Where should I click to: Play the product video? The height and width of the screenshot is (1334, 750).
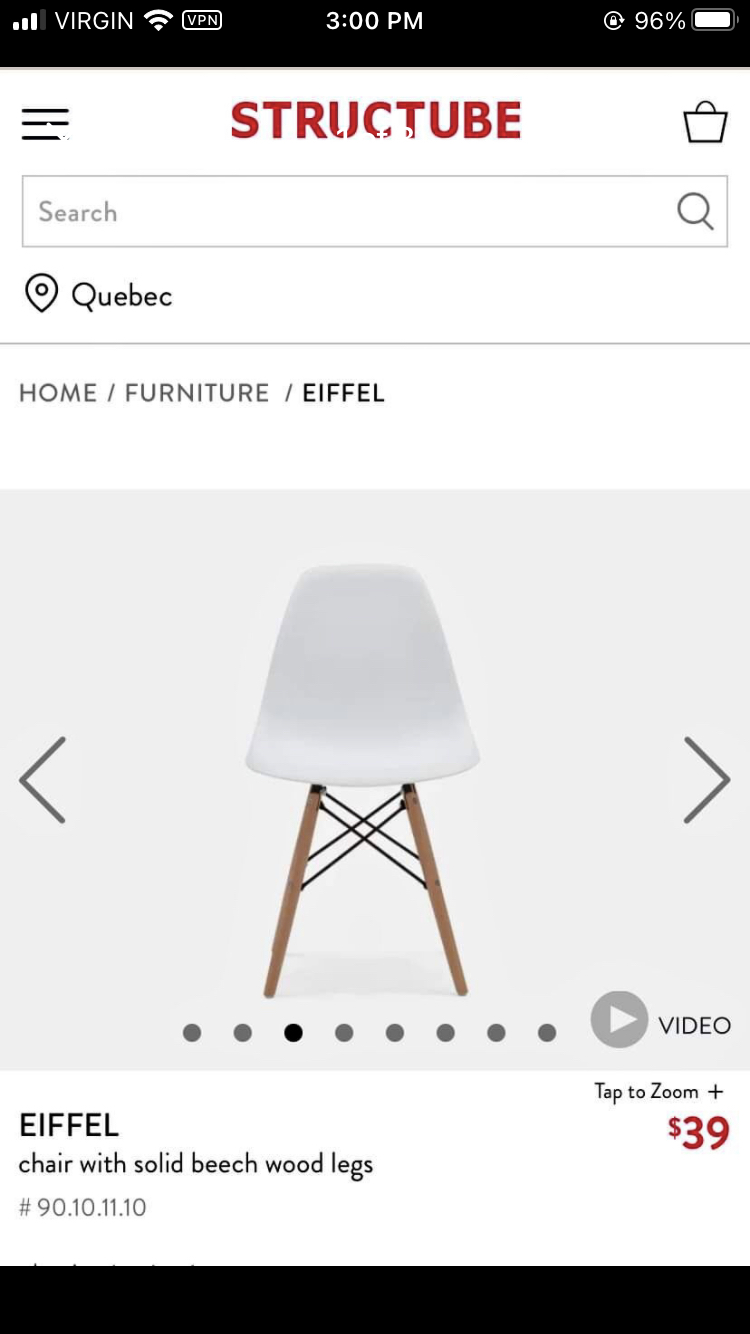point(619,1019)
